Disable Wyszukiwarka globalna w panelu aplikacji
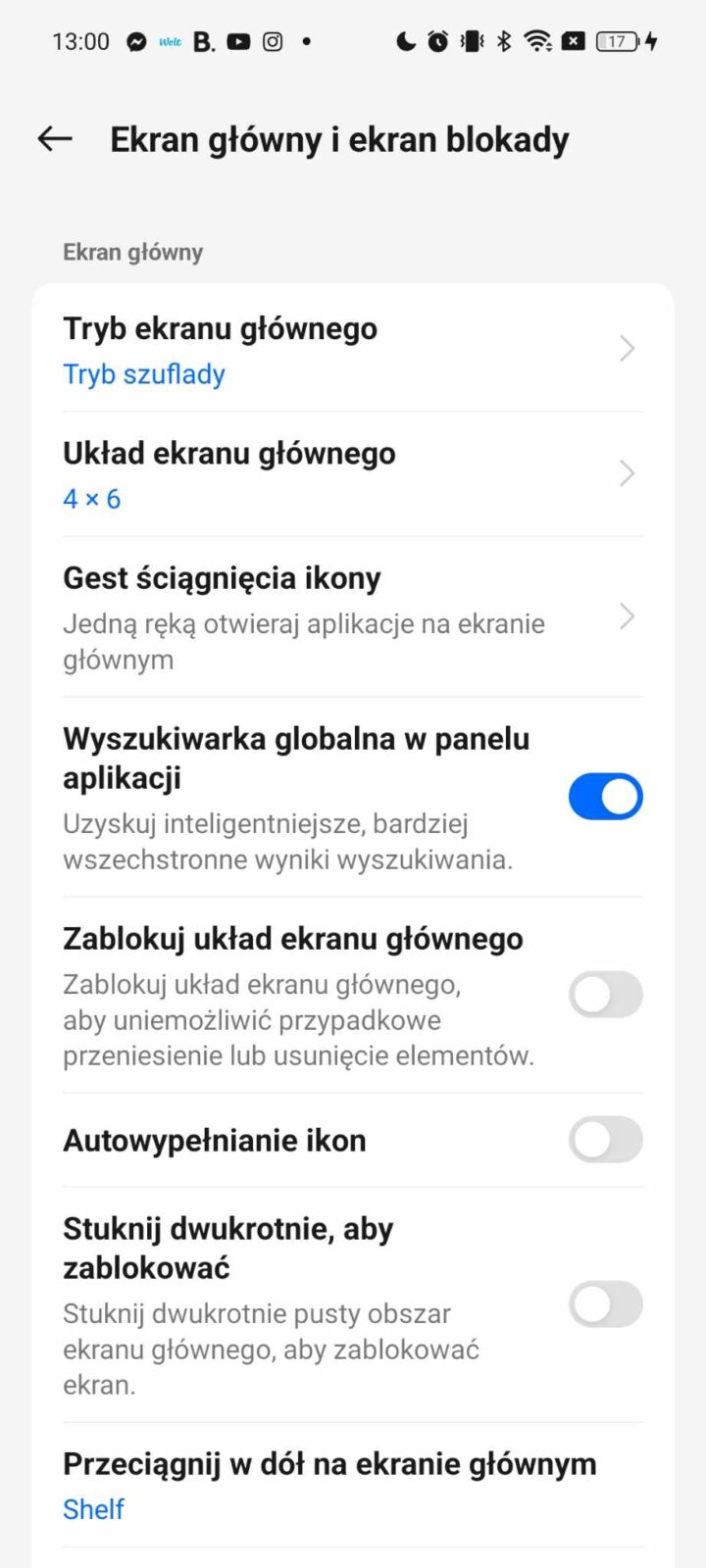 (605, 797)
